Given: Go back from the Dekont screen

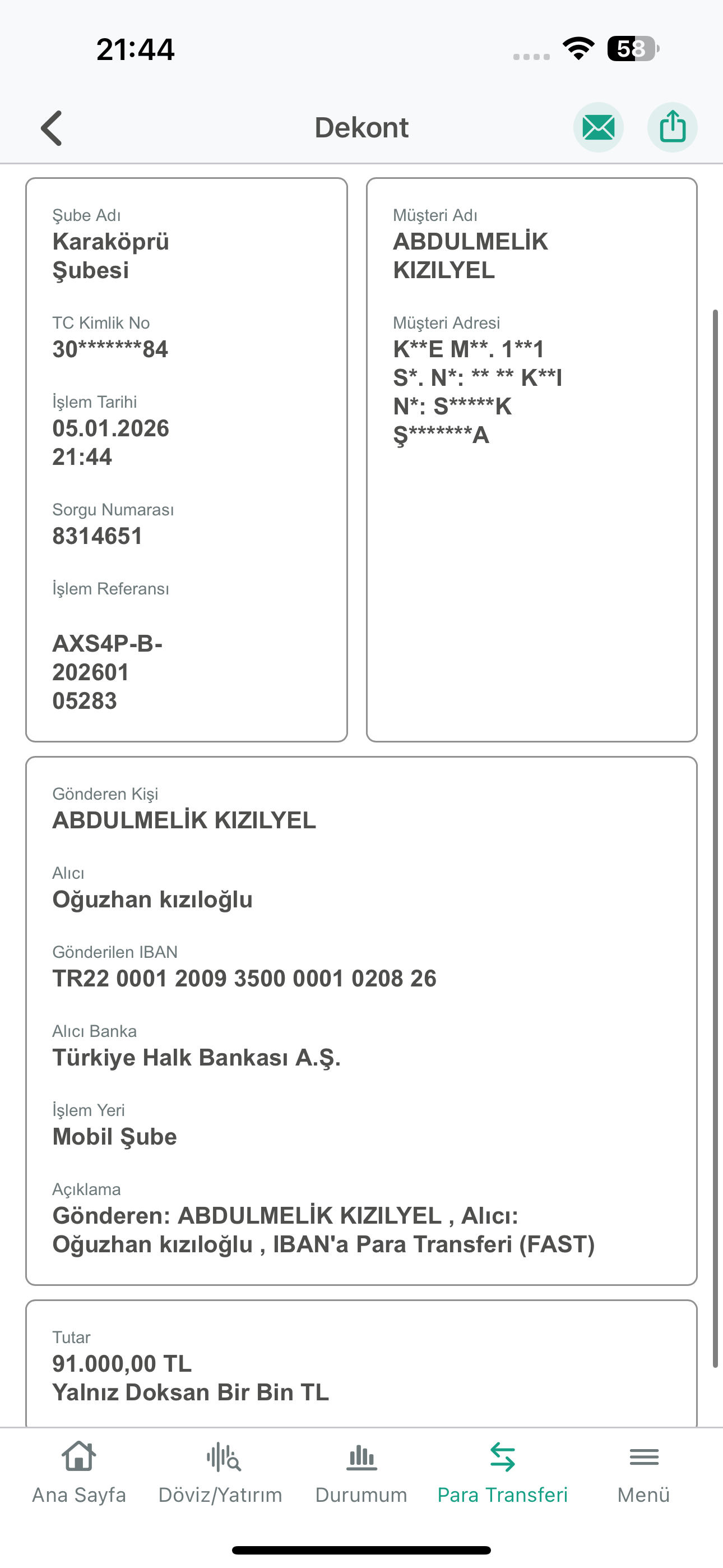Looking at the screenshot, I should [52, 128].
